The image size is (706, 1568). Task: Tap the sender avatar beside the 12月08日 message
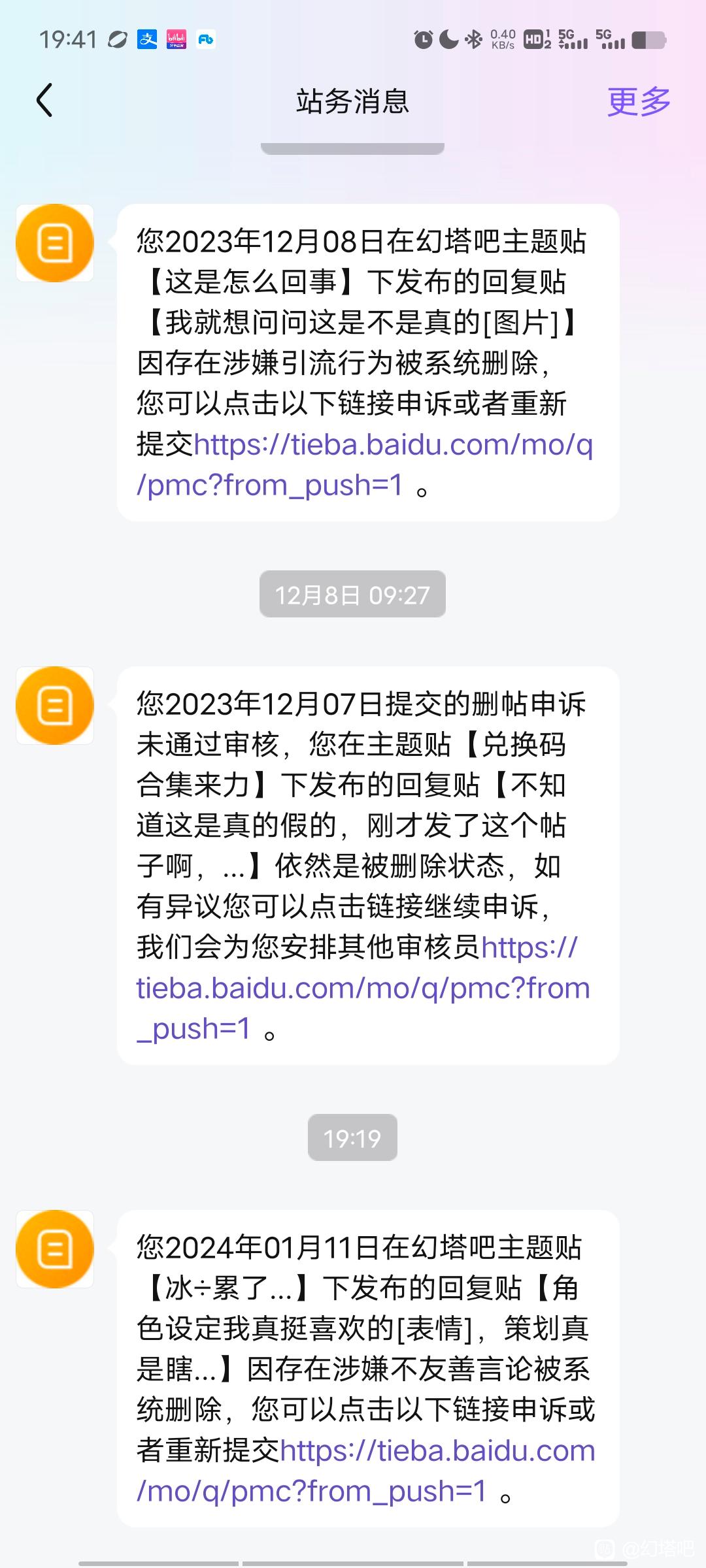[55, 243]
